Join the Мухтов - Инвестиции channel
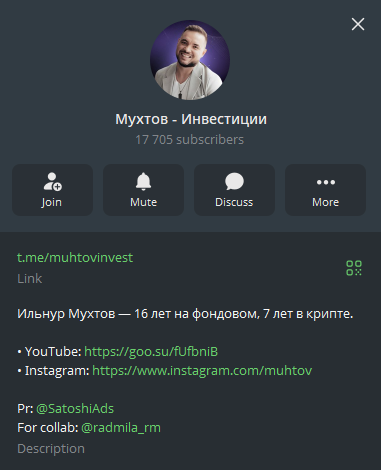This screenshot has width=381, height=470. (x=52, y=190)
